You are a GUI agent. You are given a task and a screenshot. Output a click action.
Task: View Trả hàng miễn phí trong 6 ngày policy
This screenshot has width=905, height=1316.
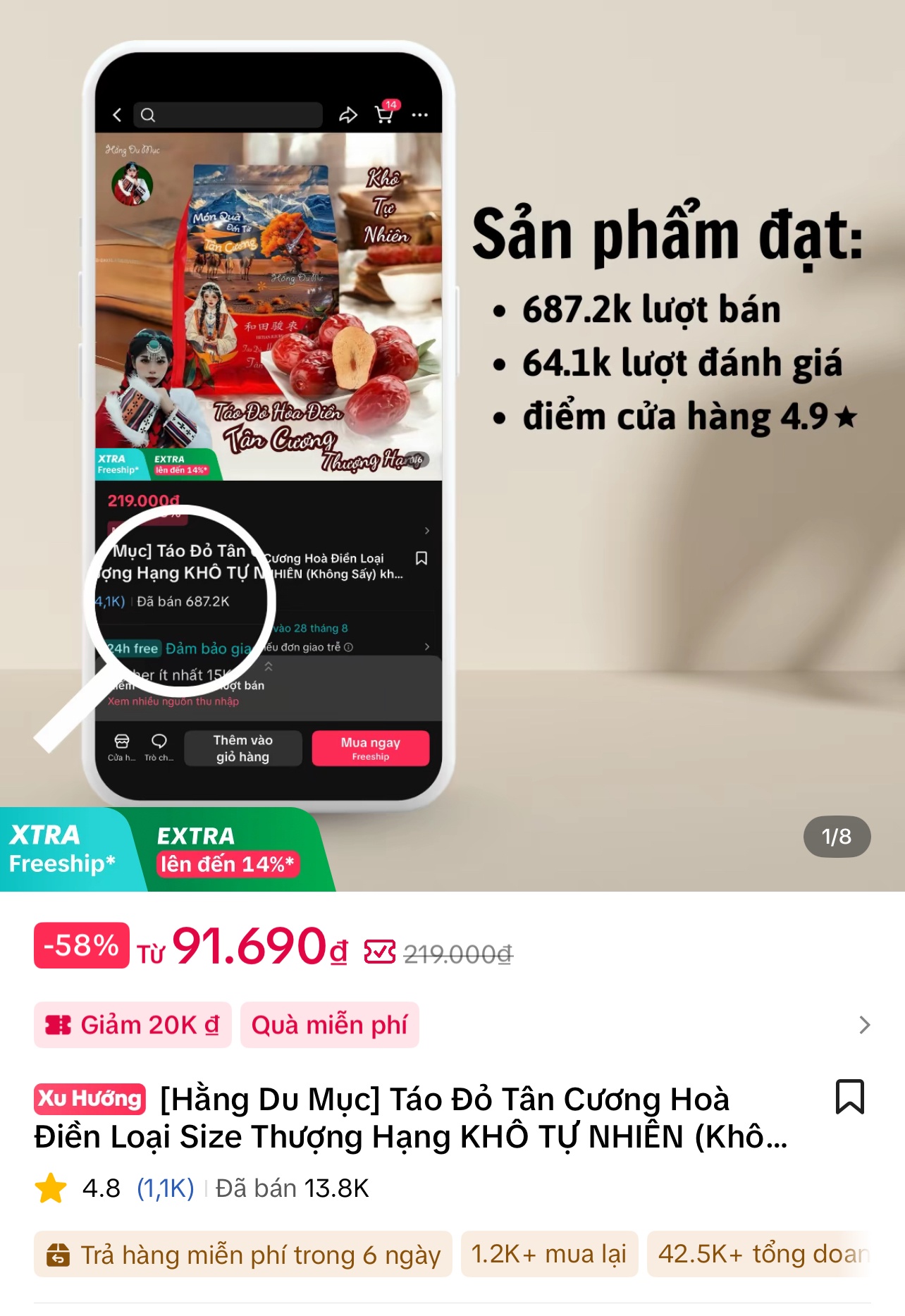[x=243, y=1255]
